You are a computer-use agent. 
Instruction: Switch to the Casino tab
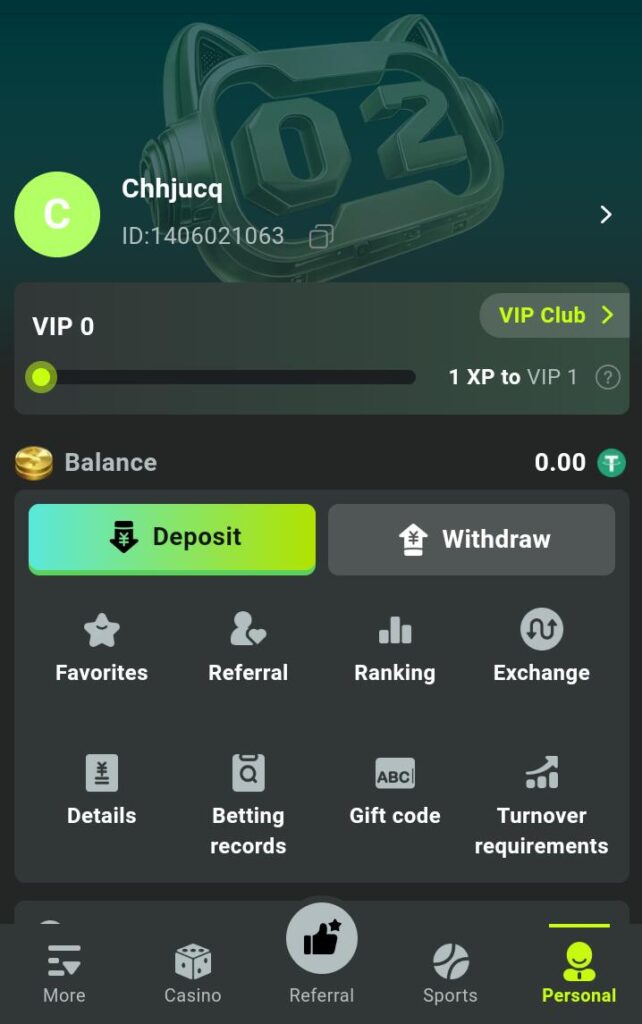tap(193, 973)
